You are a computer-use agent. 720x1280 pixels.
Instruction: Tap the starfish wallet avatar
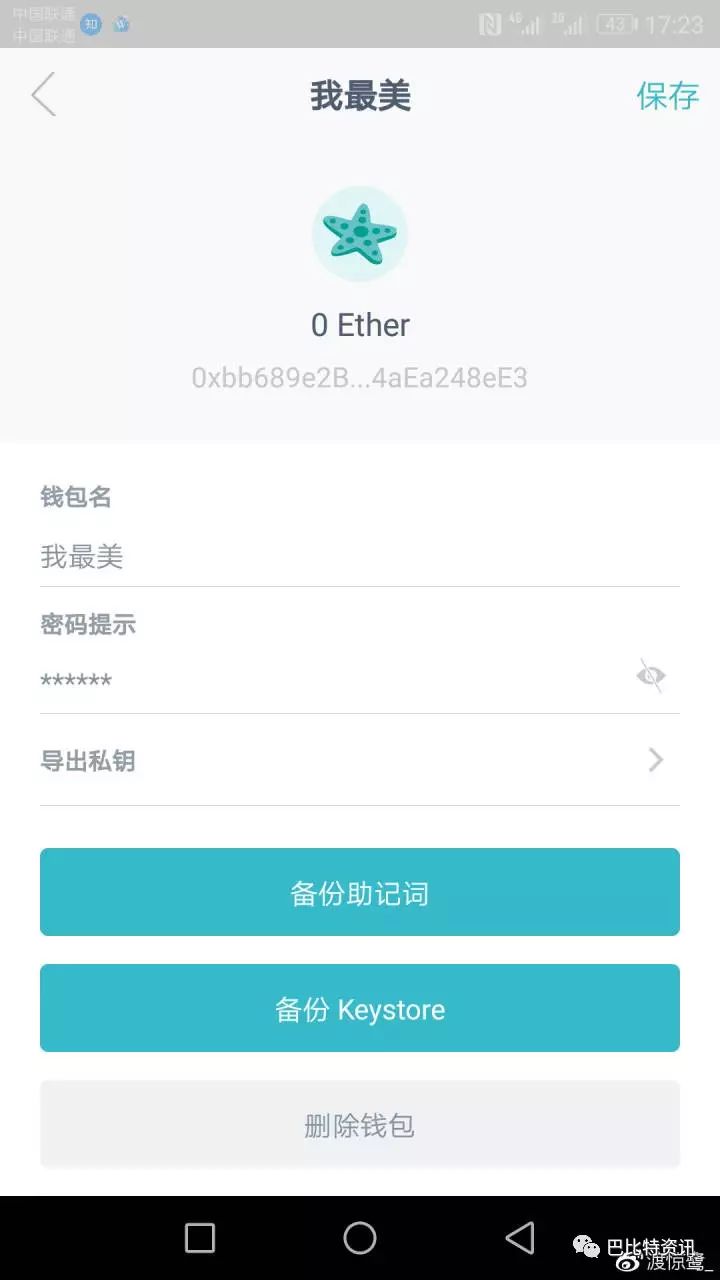[x=360, y=233]
